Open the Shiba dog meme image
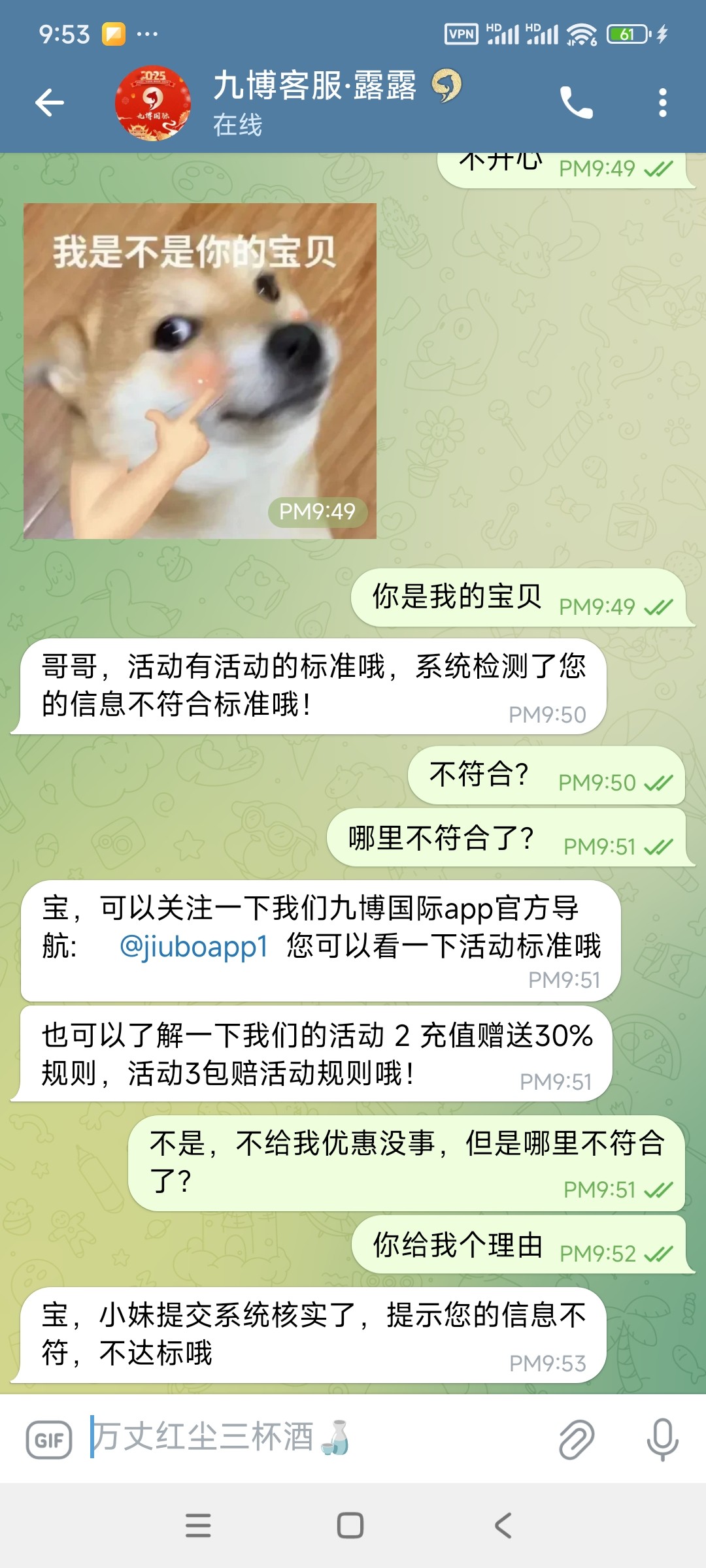 [200, 370]
